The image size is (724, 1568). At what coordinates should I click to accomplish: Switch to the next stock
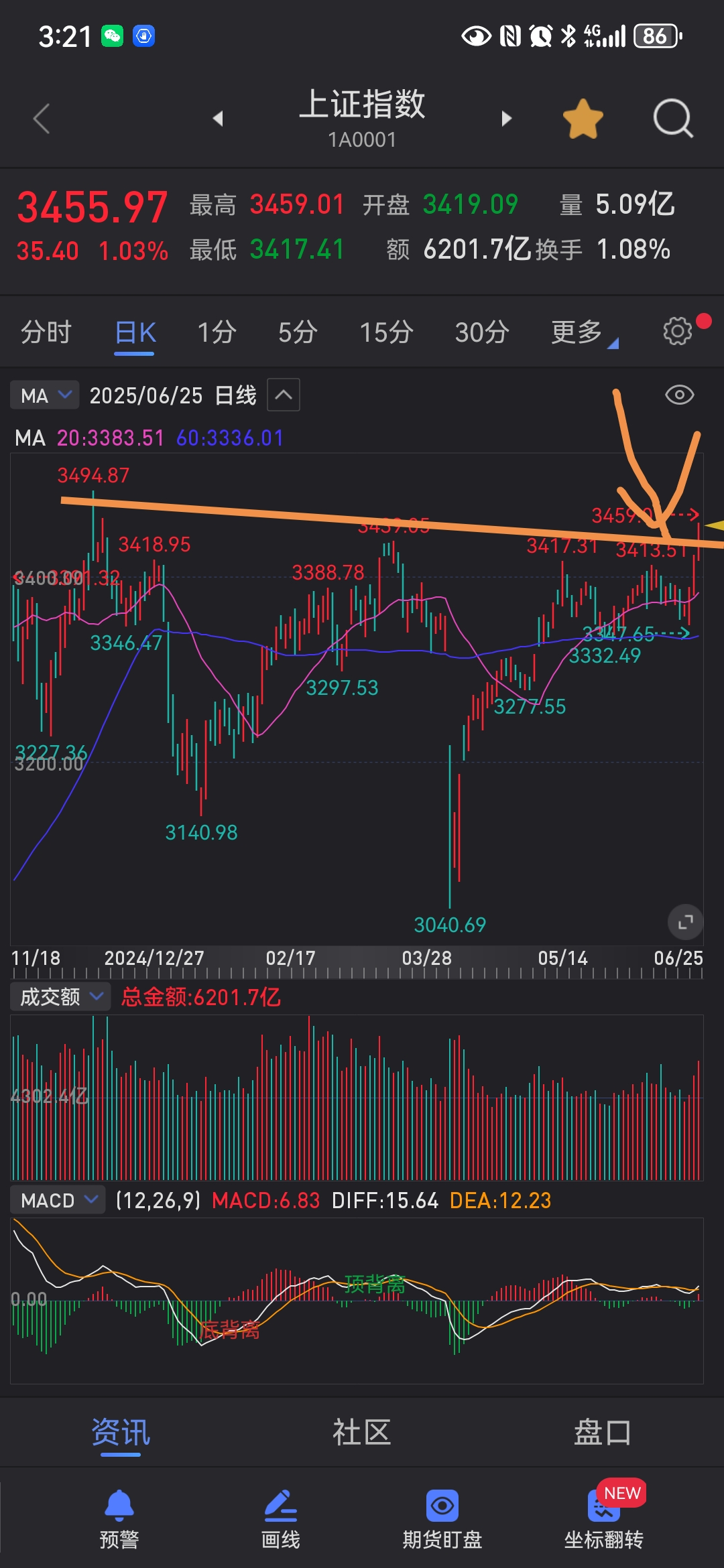click(x=507, y=119)
